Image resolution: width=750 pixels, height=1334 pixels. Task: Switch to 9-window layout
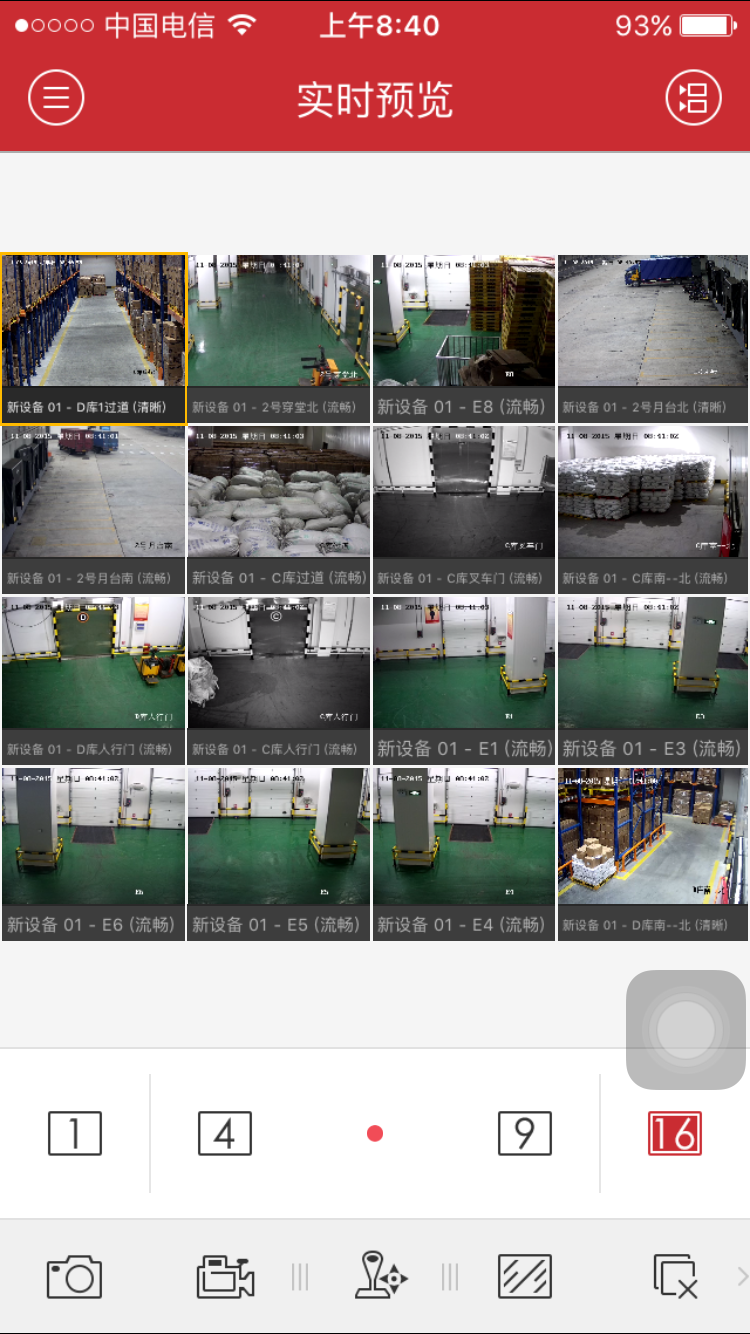pos(525,1133)
